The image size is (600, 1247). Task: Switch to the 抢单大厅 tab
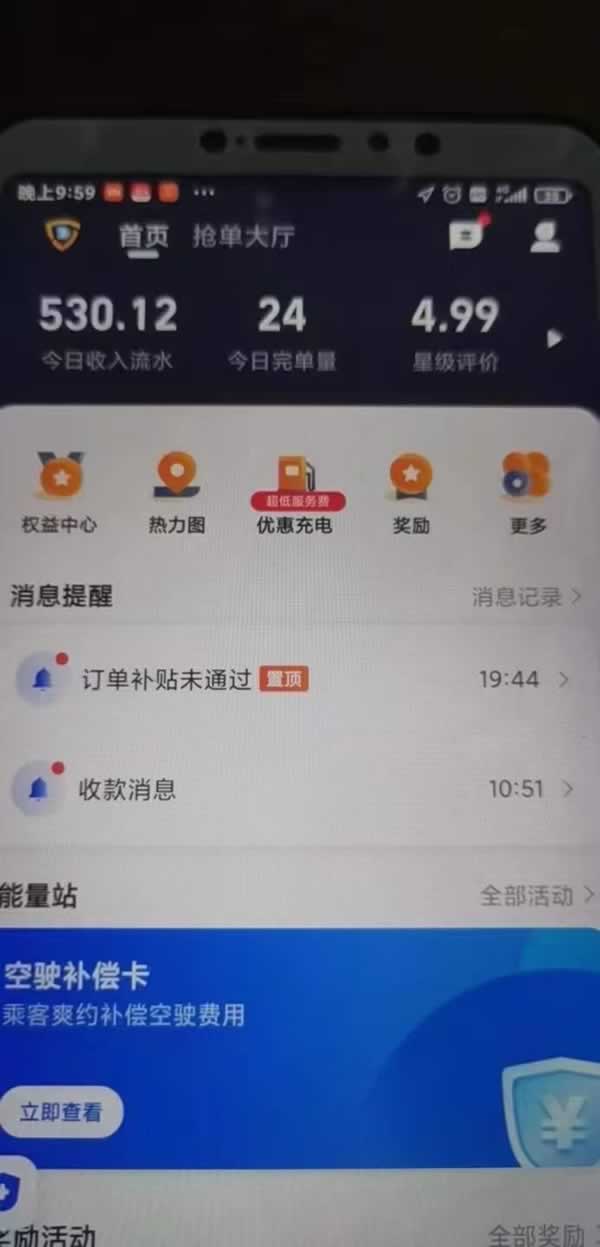243,237
